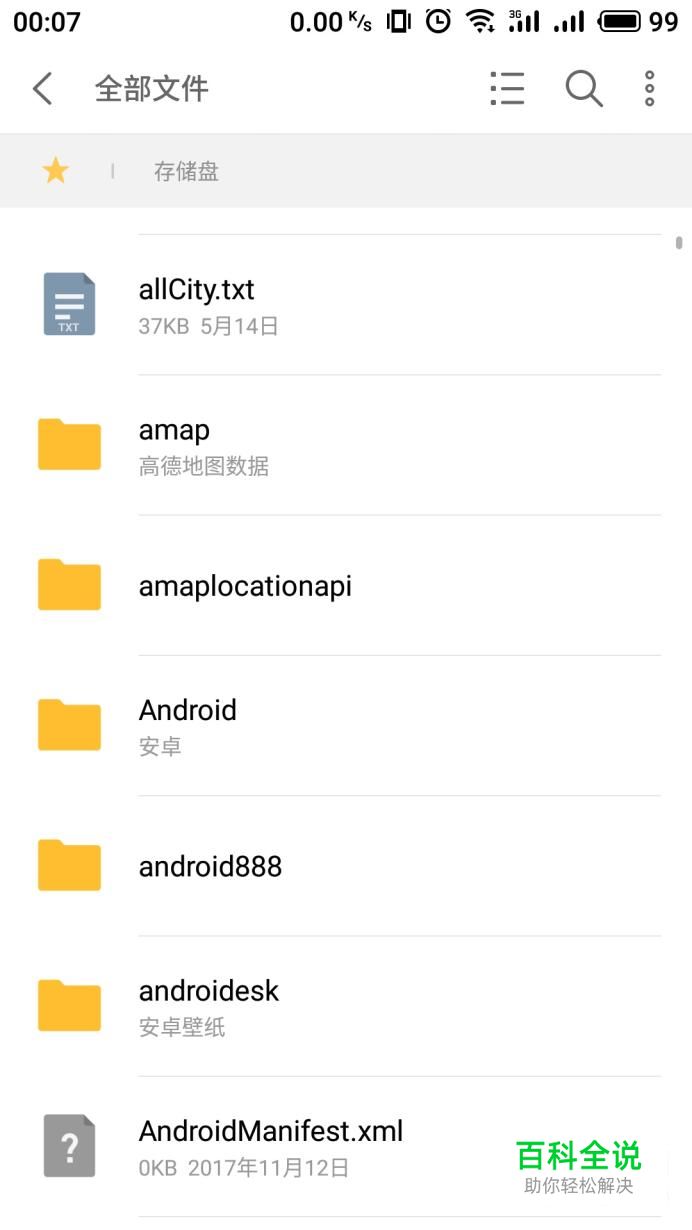Go back from 全部文件
The image size is (692, 1230).
42,89
